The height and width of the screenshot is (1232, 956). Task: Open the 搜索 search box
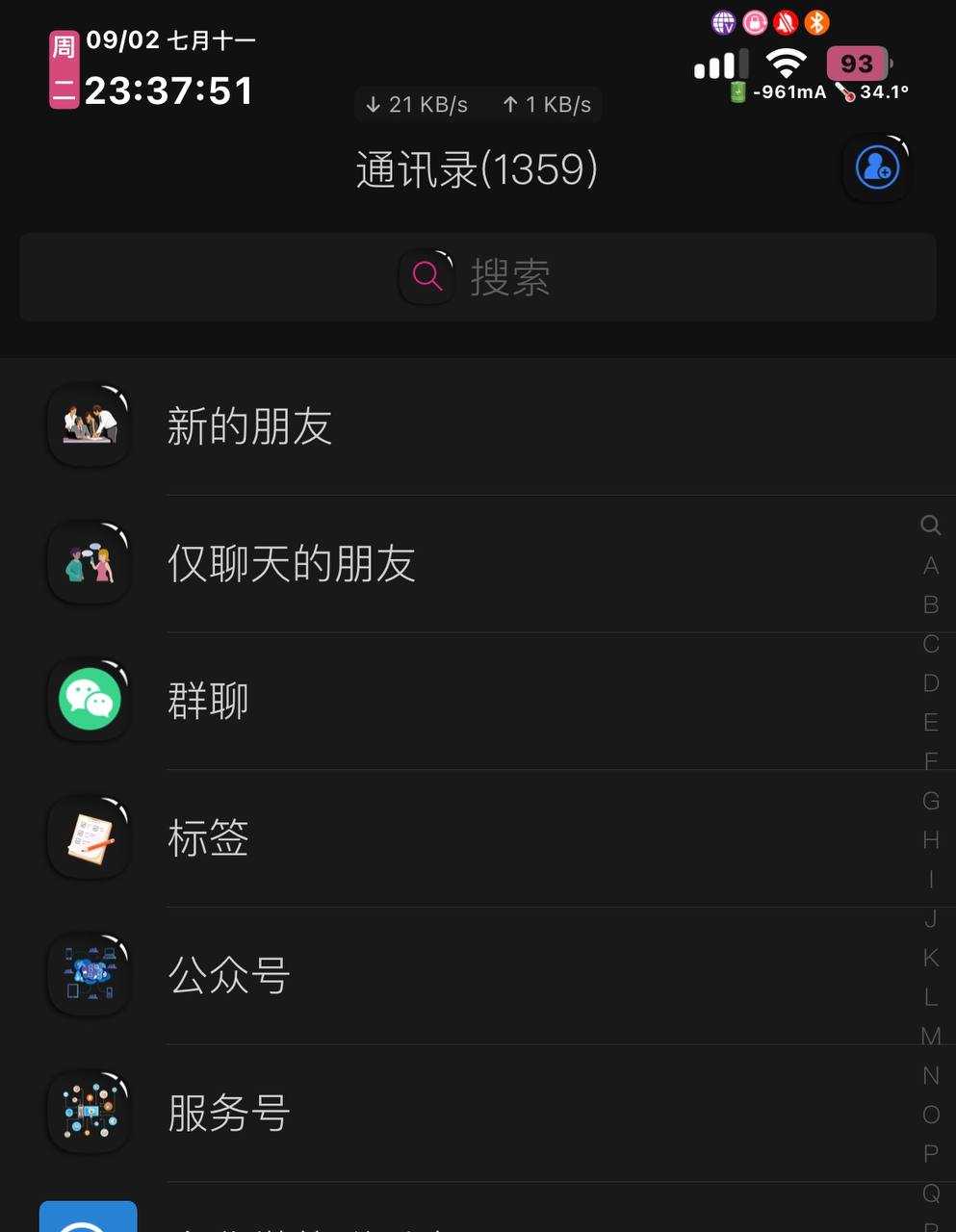click(x=478, y=277)
